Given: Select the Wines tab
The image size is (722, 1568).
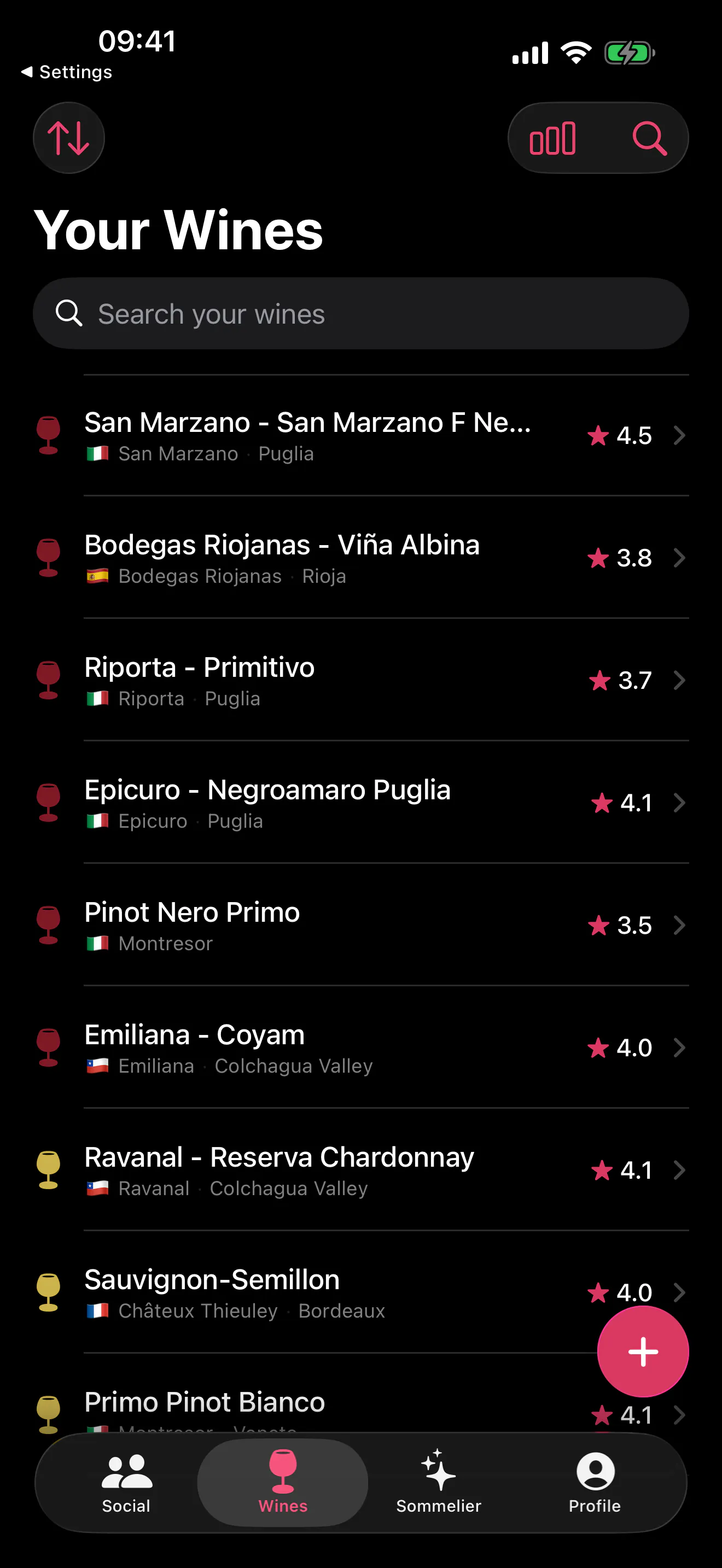Looking at the screenshot, I should tap(282, 1482).
